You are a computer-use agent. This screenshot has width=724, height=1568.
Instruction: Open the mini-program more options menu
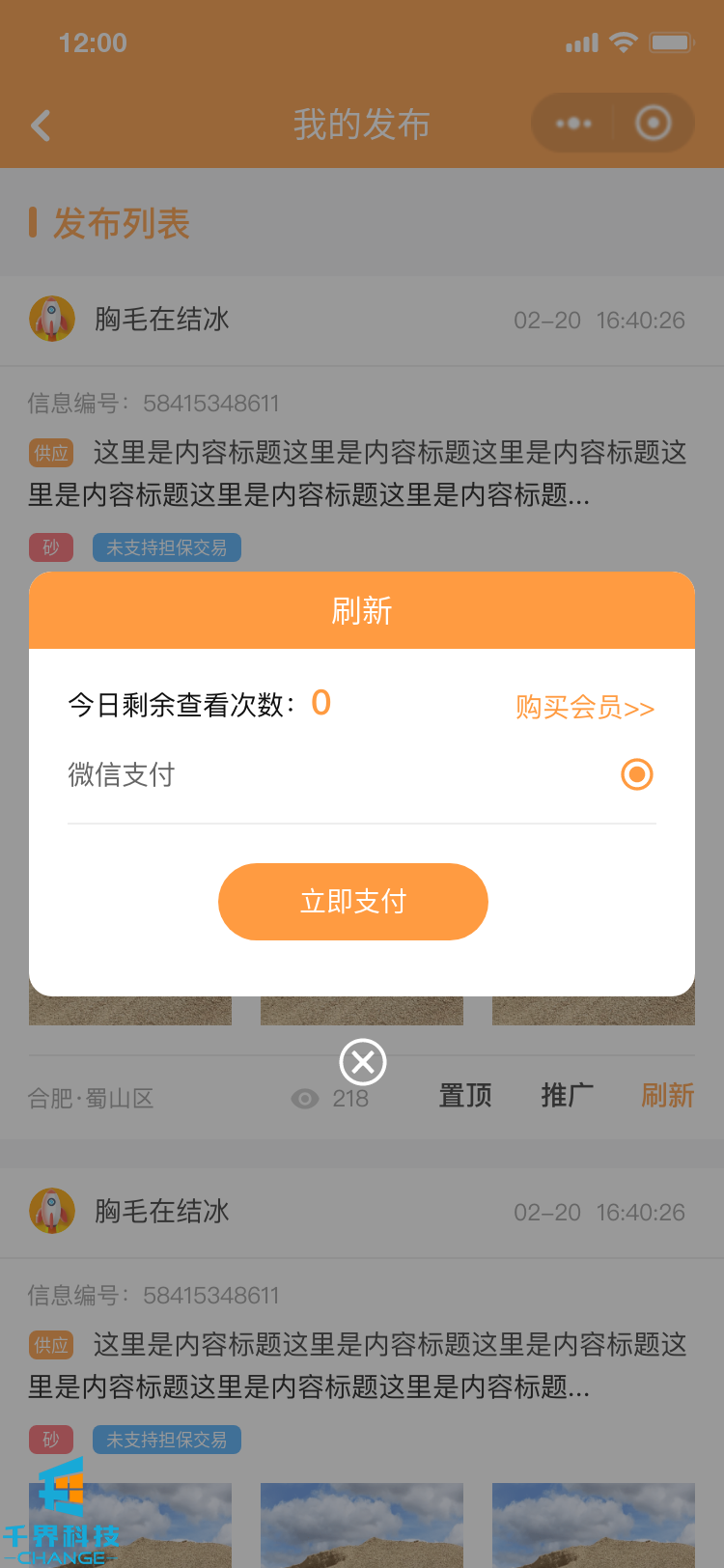[573, 124]
